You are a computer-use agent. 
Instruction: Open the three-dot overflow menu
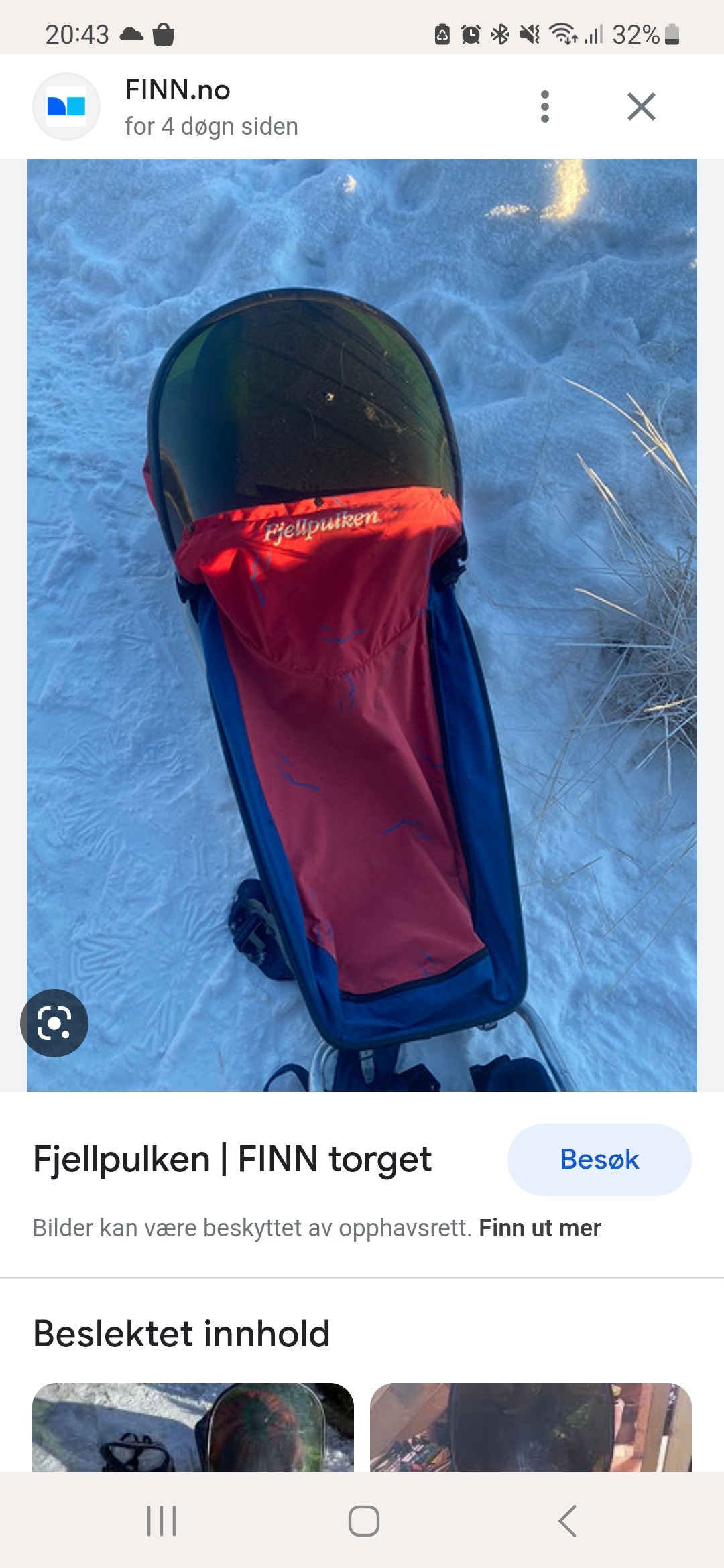coord(545,107)
